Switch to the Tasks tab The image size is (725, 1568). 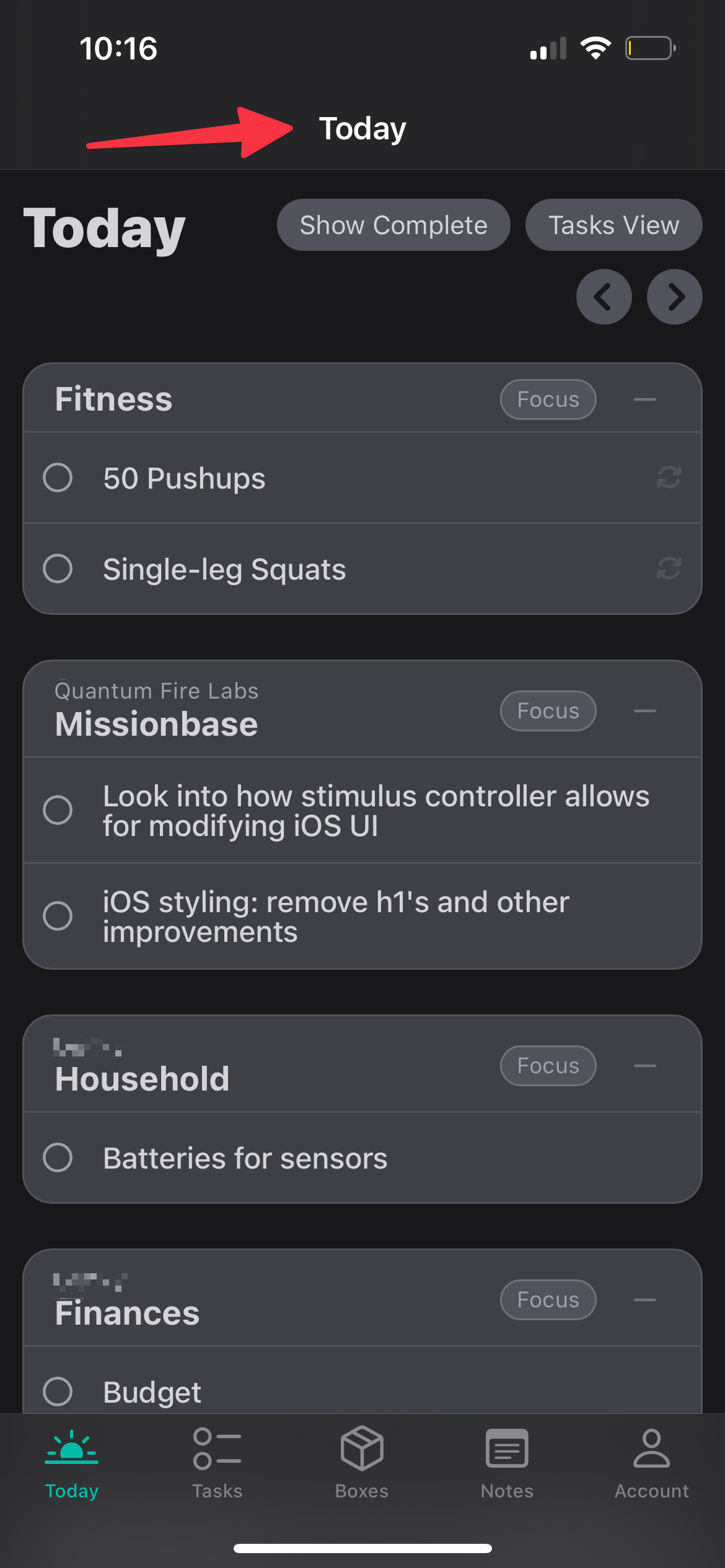[x=217, y=1464]
